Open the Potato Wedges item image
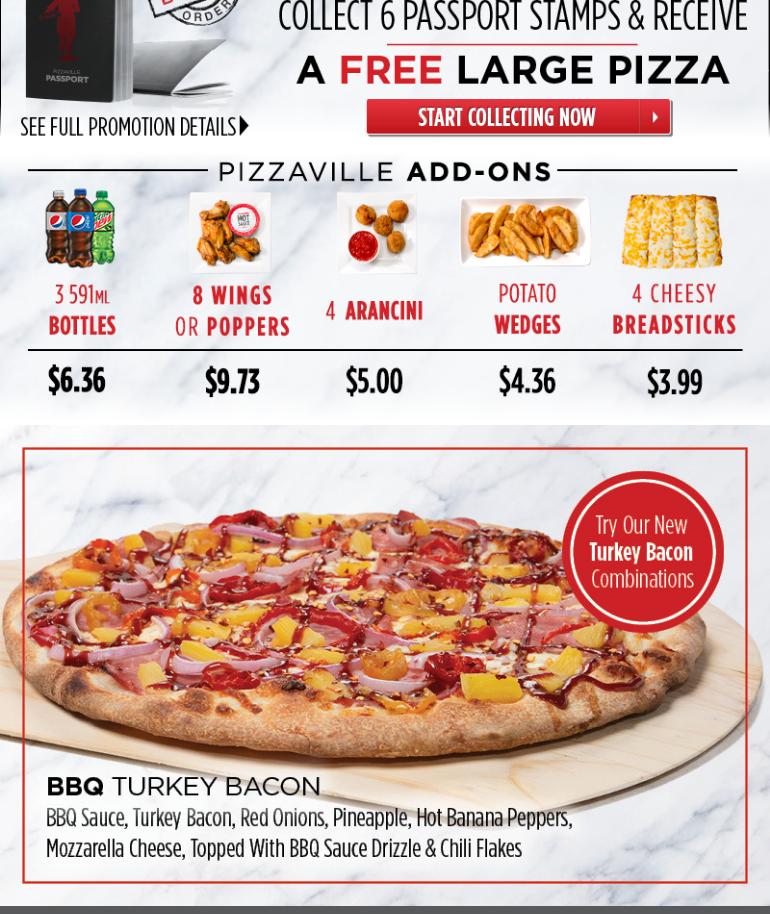Screen dimensions: 770x914 tap(525, 230)
